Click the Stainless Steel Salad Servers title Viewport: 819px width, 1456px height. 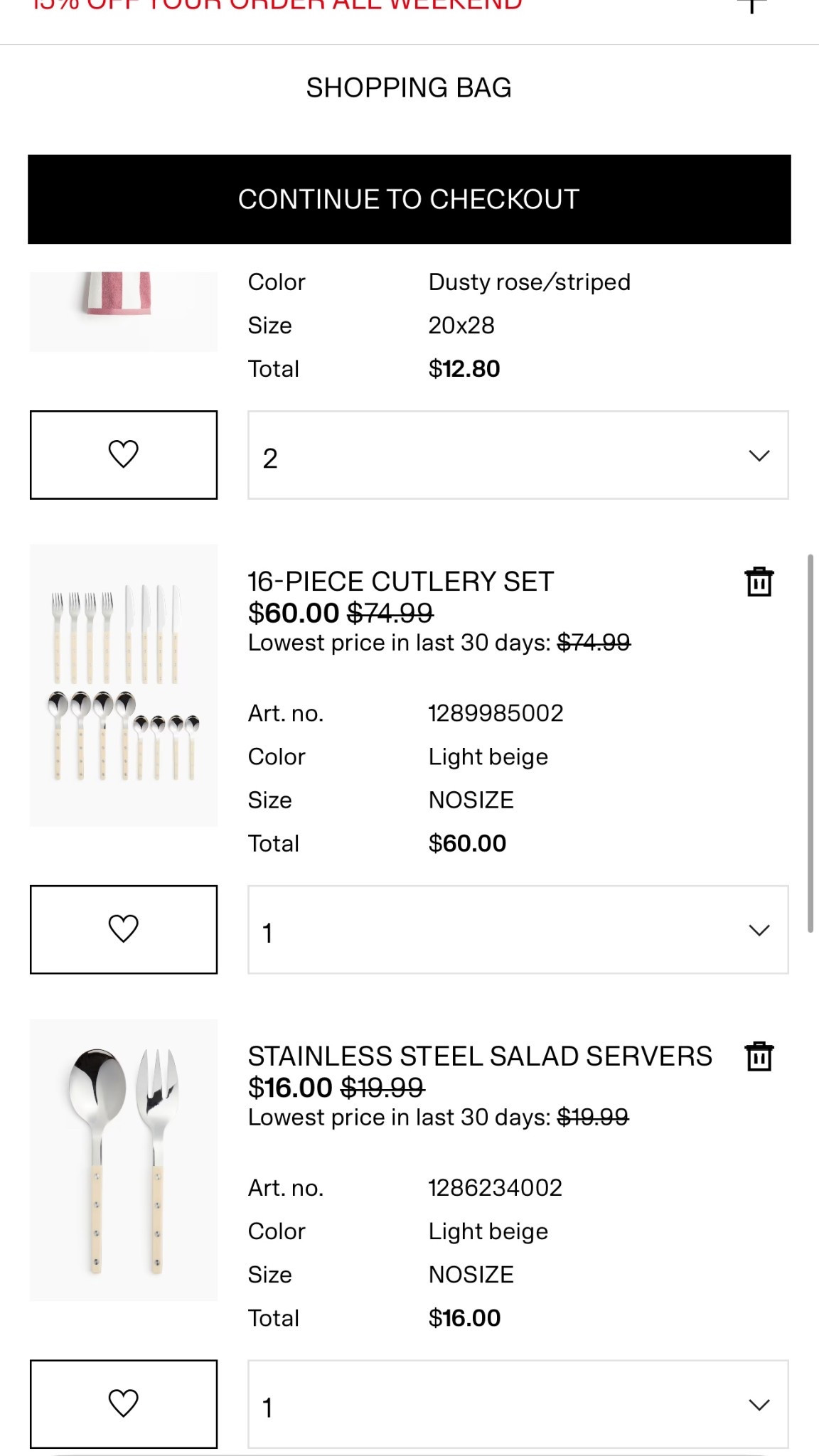[x=479, y=1056]
